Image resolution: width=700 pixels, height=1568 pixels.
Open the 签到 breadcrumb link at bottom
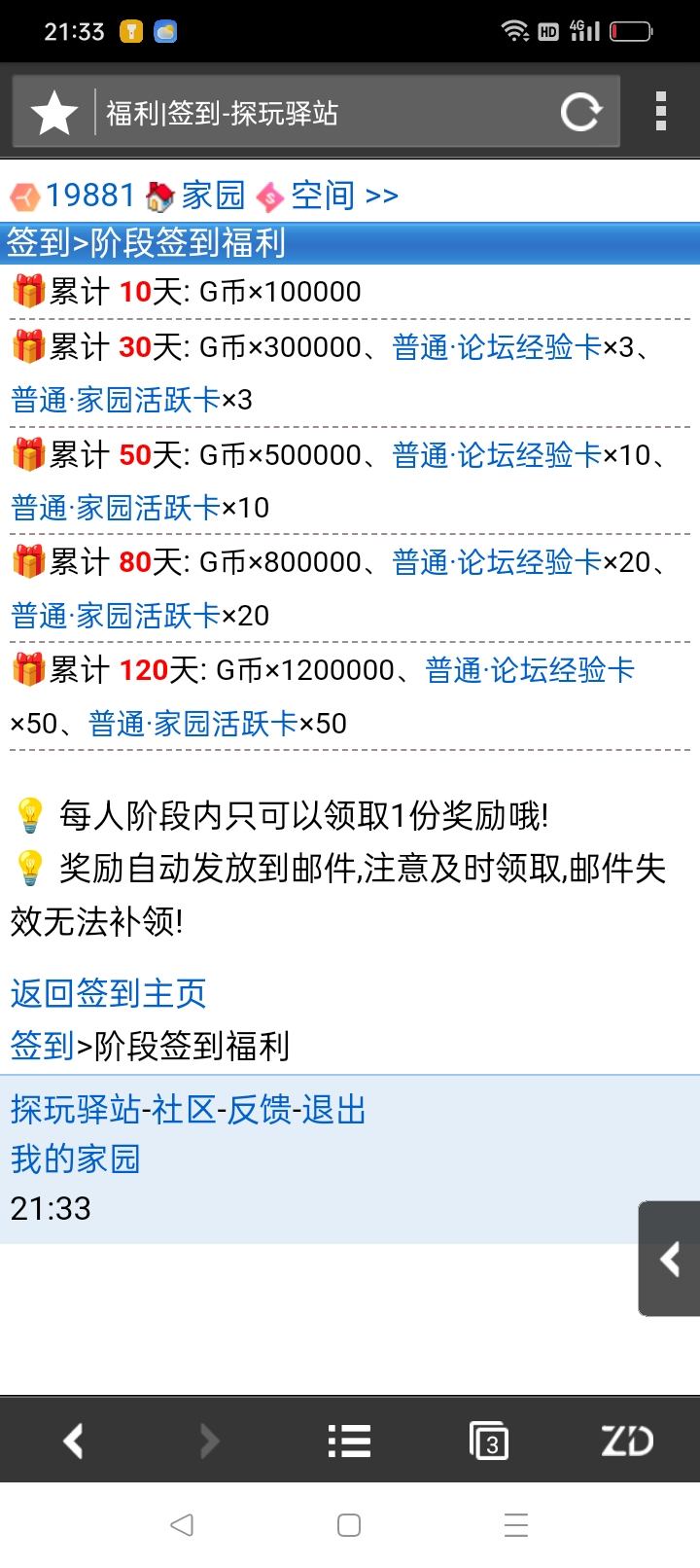pos(42,1047)
